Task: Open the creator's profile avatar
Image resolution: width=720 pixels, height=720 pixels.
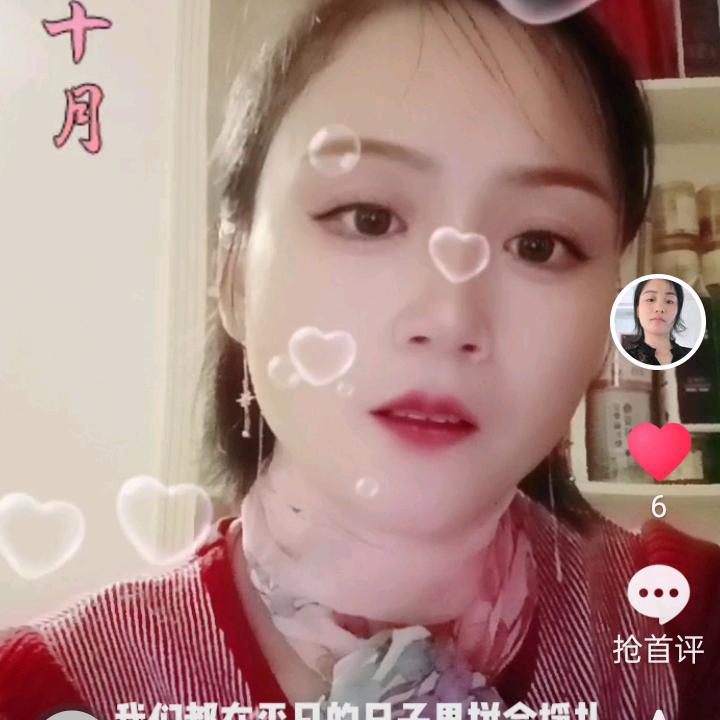Action: coord(658,322)
